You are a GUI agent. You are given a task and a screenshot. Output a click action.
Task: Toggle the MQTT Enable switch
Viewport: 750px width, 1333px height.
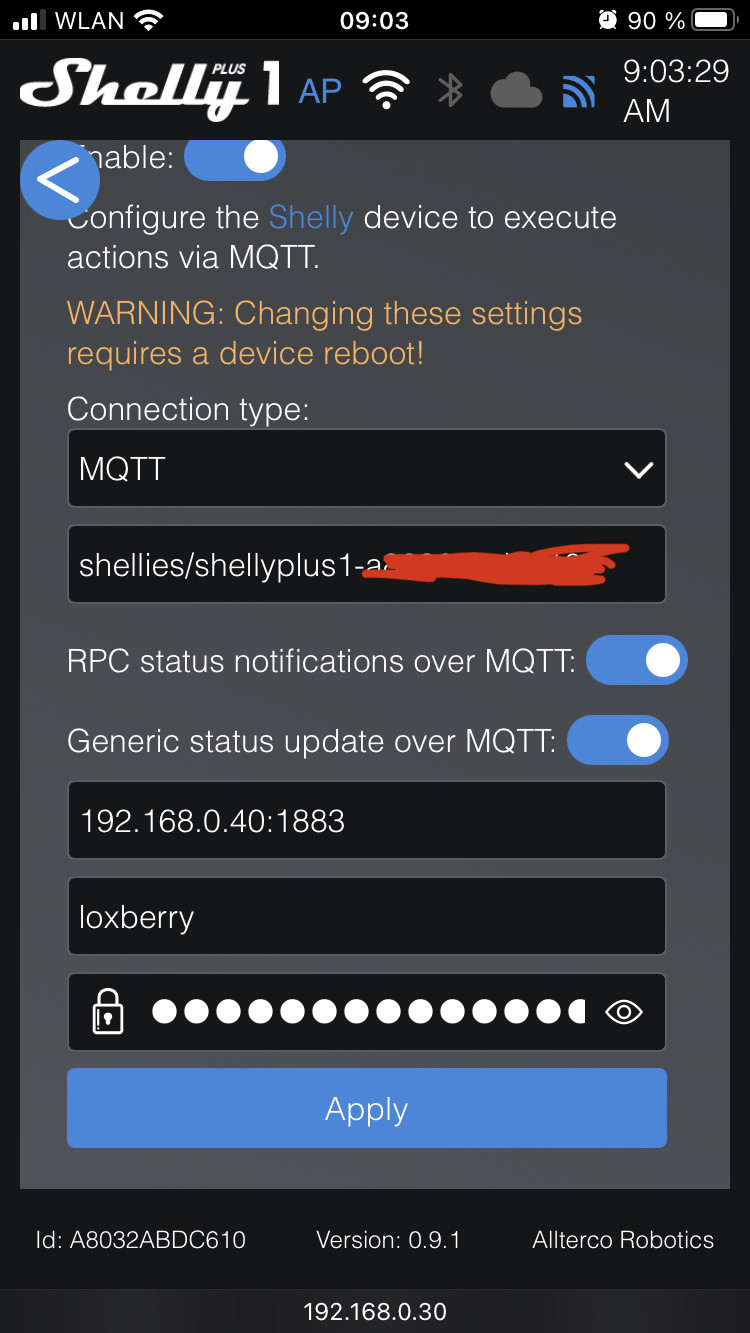pyautogui.click(x=236, y=158)
